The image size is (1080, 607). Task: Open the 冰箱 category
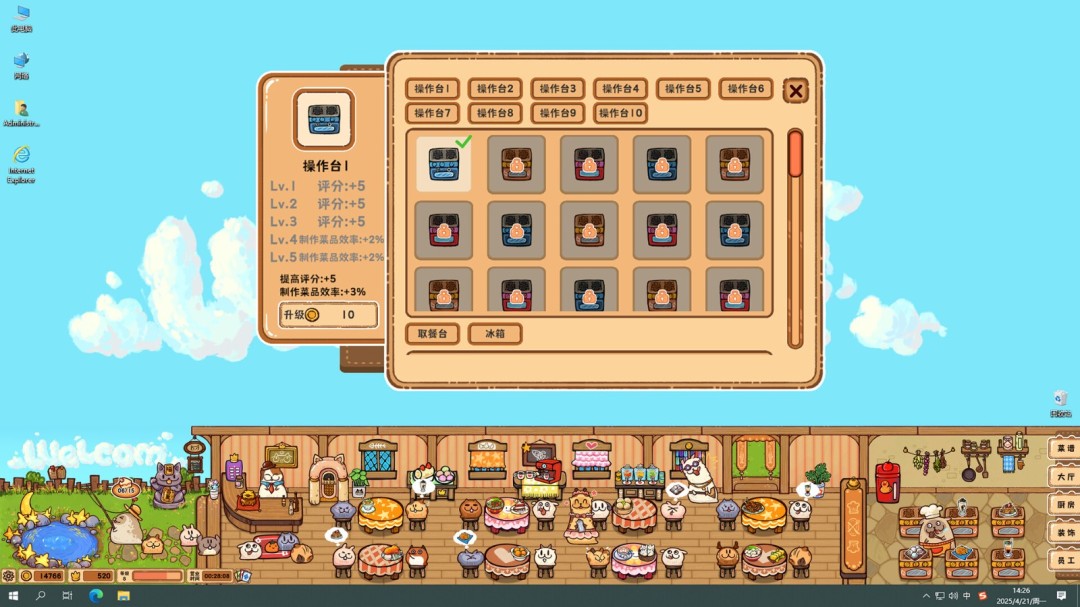pyautogui.click(x=495, y=334)
